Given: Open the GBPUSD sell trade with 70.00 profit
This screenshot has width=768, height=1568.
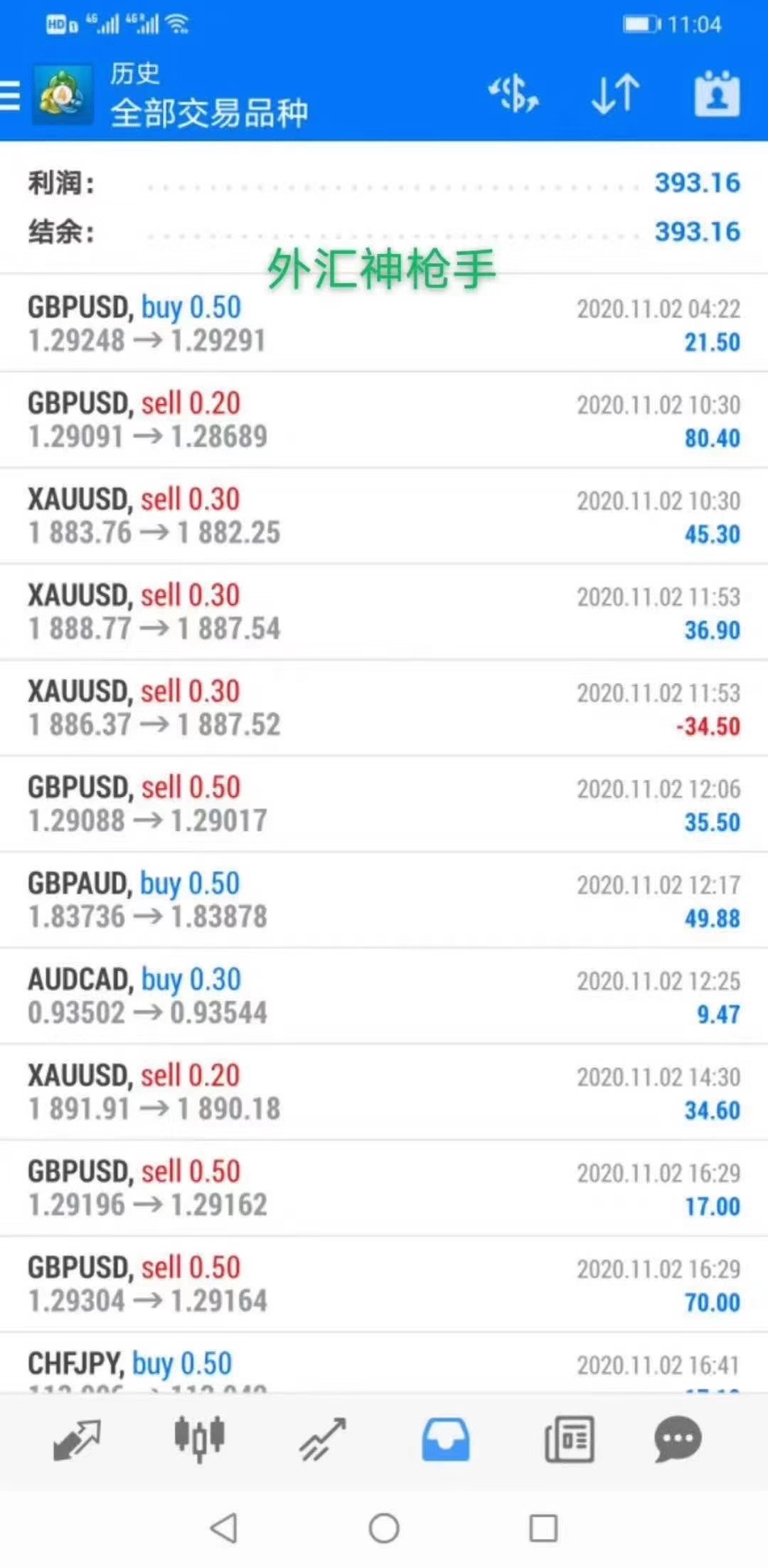Looking at the screenshot, I should 384,1284.
